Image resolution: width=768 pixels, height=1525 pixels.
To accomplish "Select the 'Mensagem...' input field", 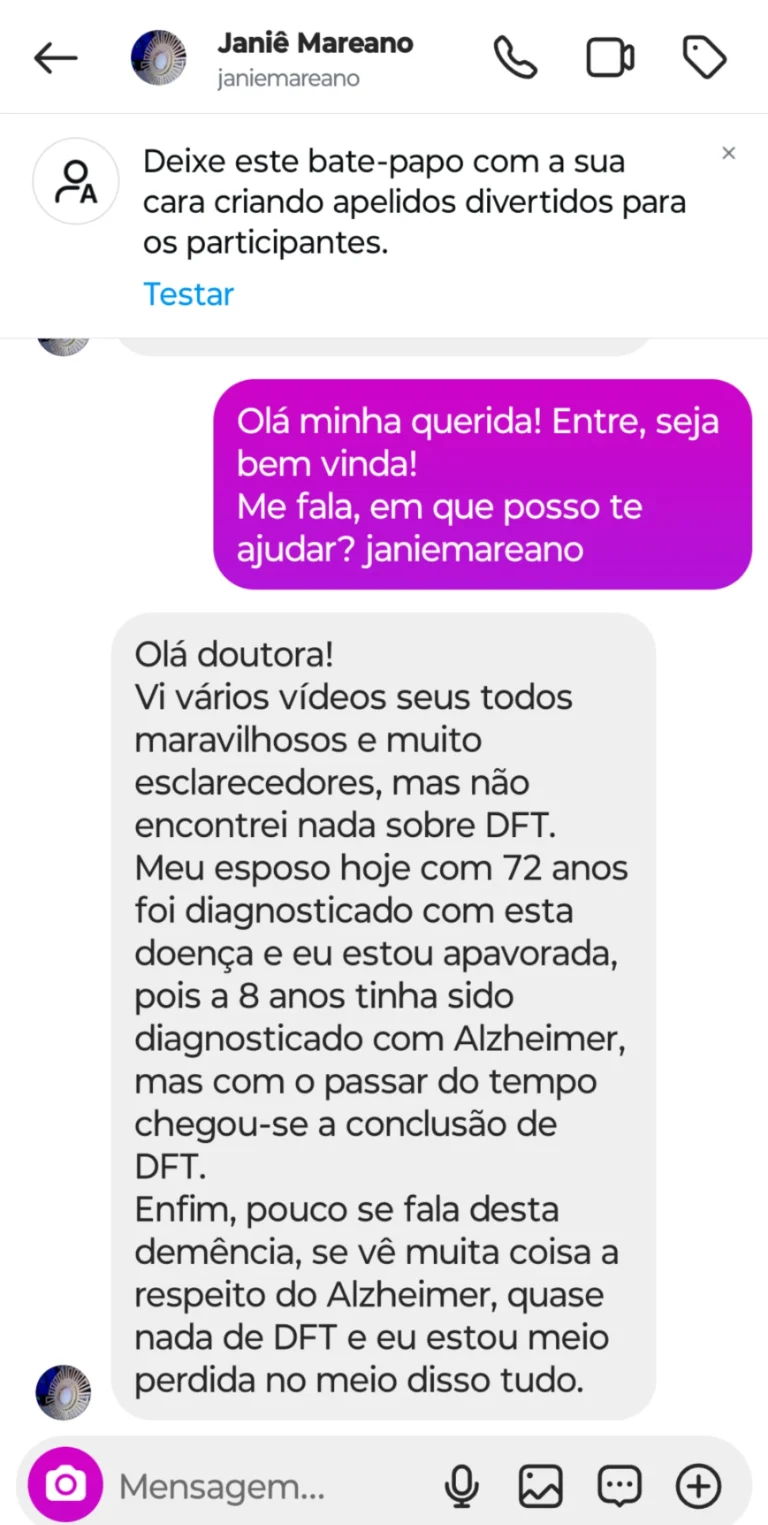I will [x=250, y=1486].
